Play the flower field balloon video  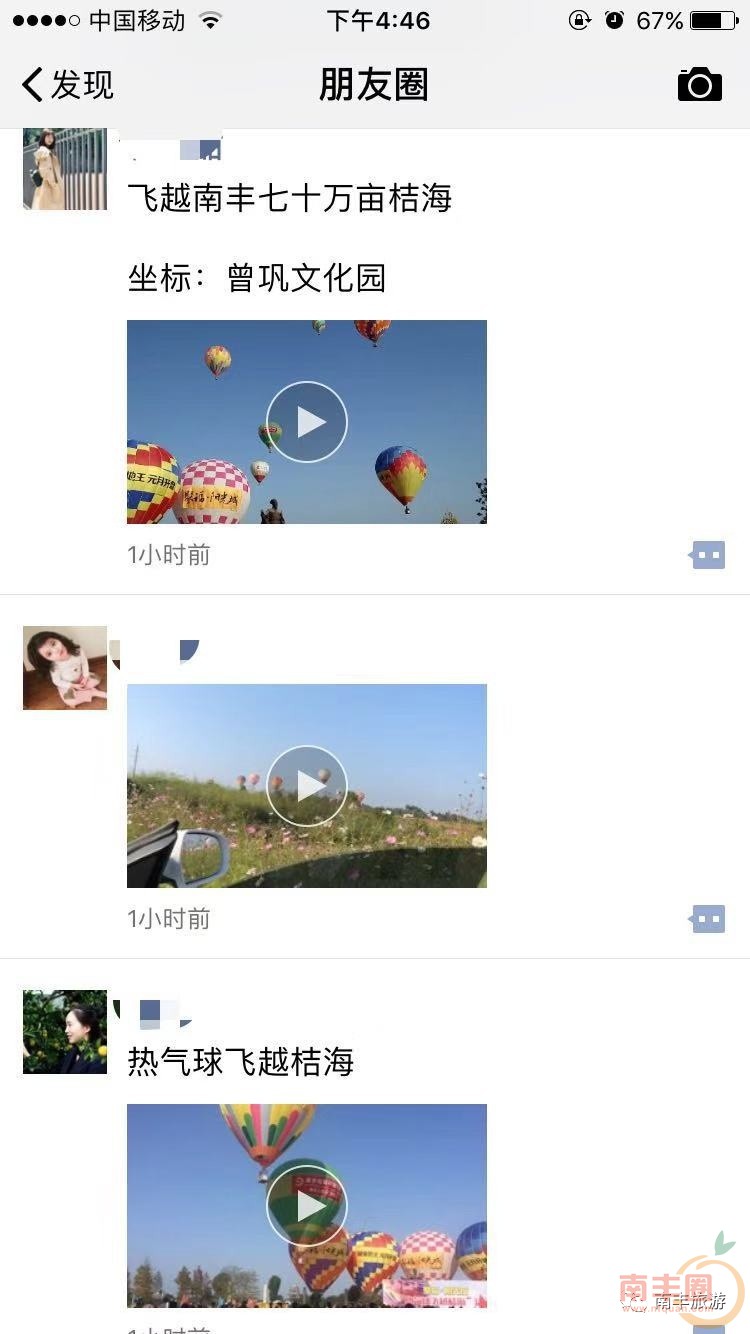pyautogui.click(x=307, y=786)
